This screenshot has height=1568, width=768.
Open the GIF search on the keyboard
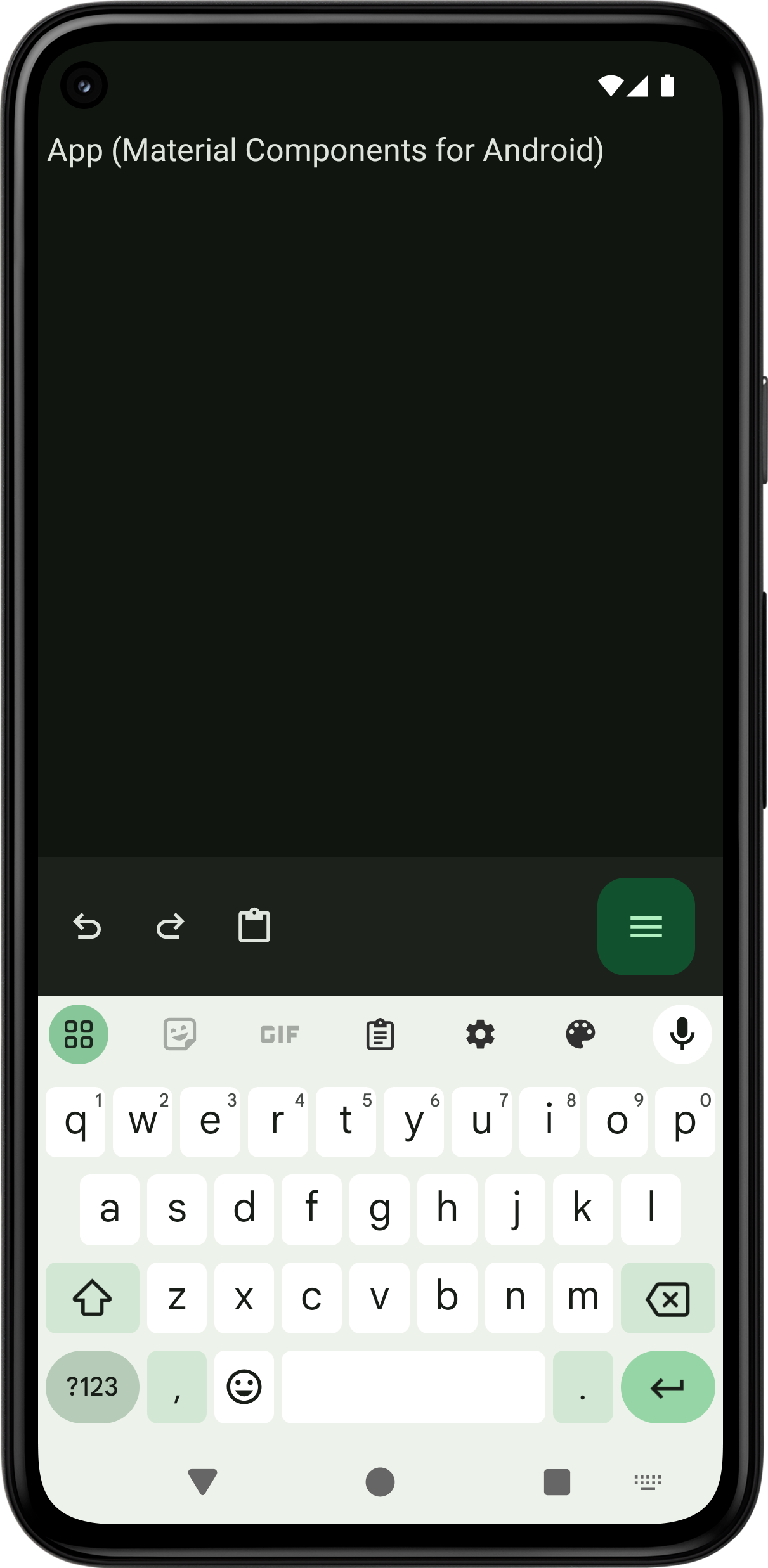(280, 1034)
